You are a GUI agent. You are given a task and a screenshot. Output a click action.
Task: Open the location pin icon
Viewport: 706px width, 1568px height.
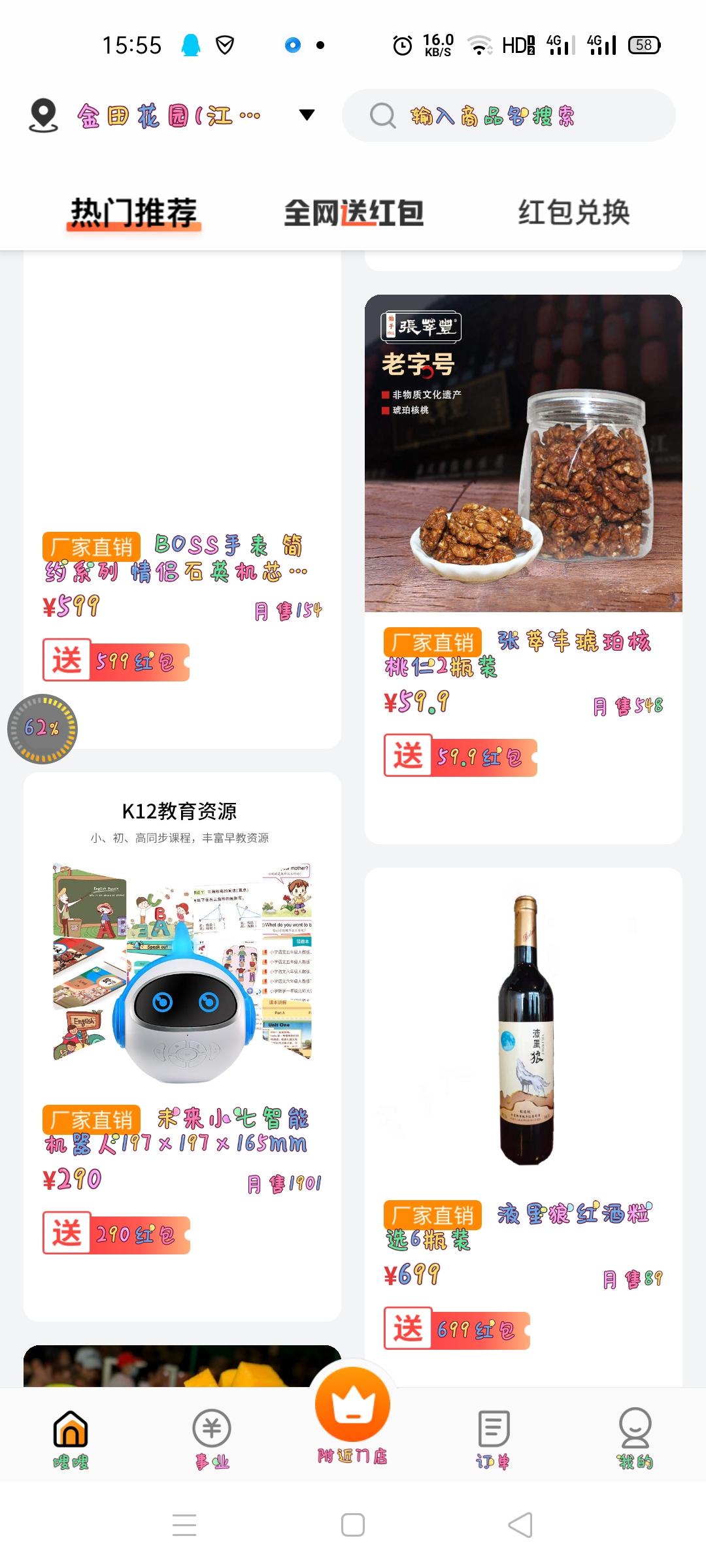tap(42, 115)
